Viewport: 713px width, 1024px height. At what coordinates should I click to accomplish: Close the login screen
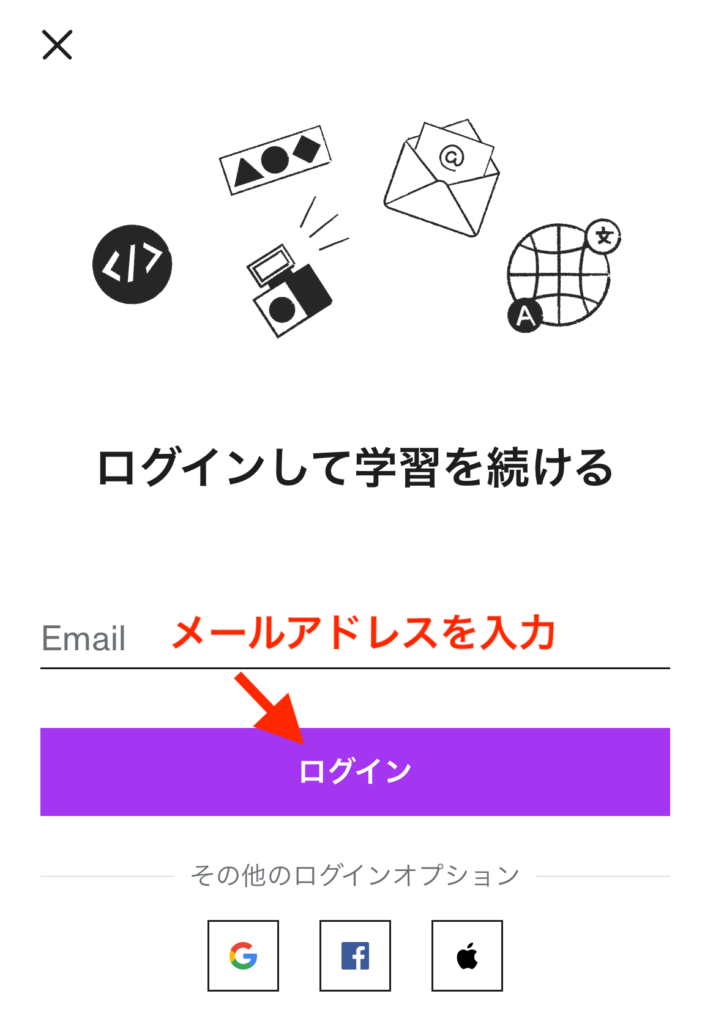[57, 45]
